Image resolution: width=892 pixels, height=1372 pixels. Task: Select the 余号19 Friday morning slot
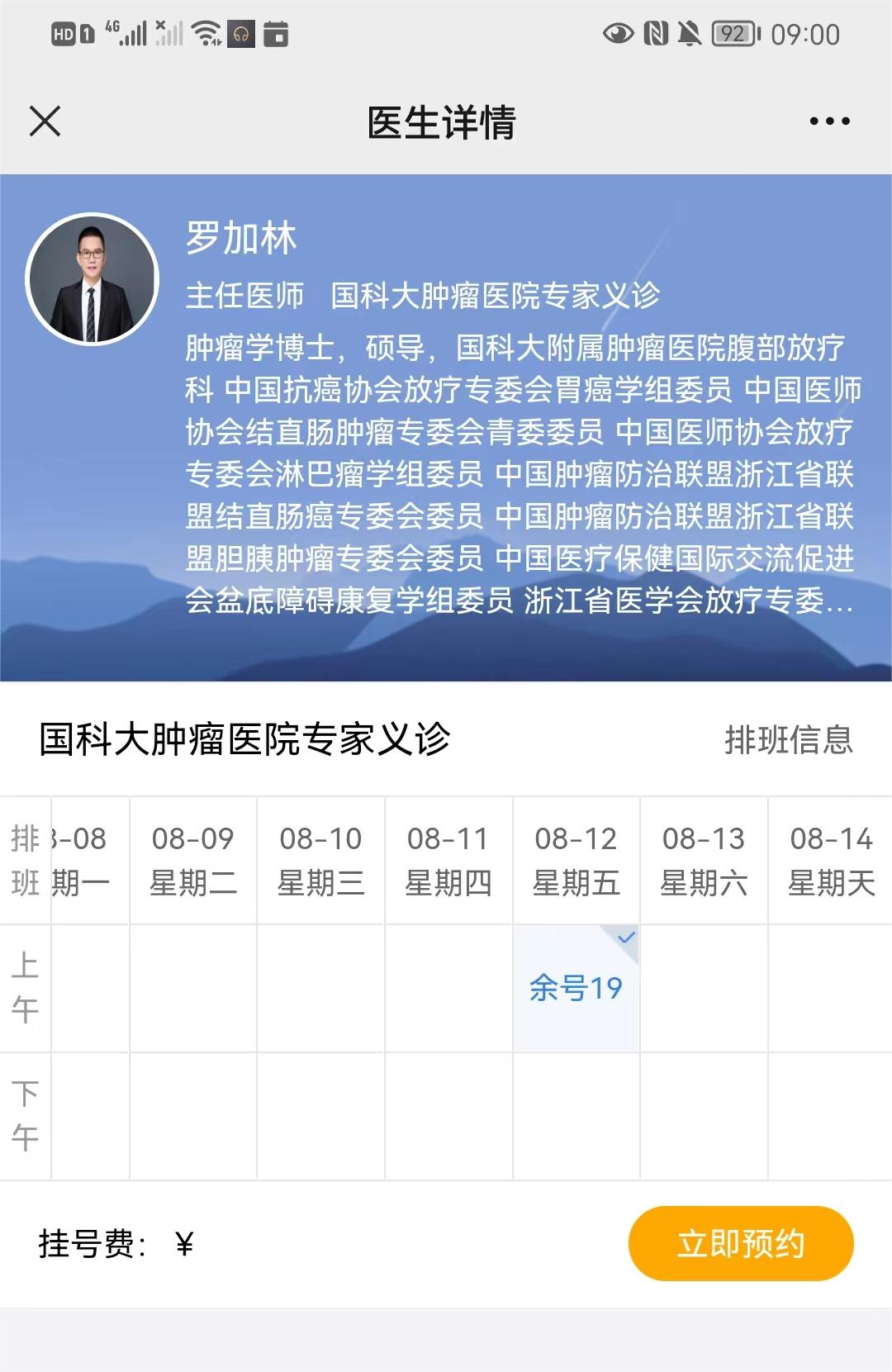(576, 988)
